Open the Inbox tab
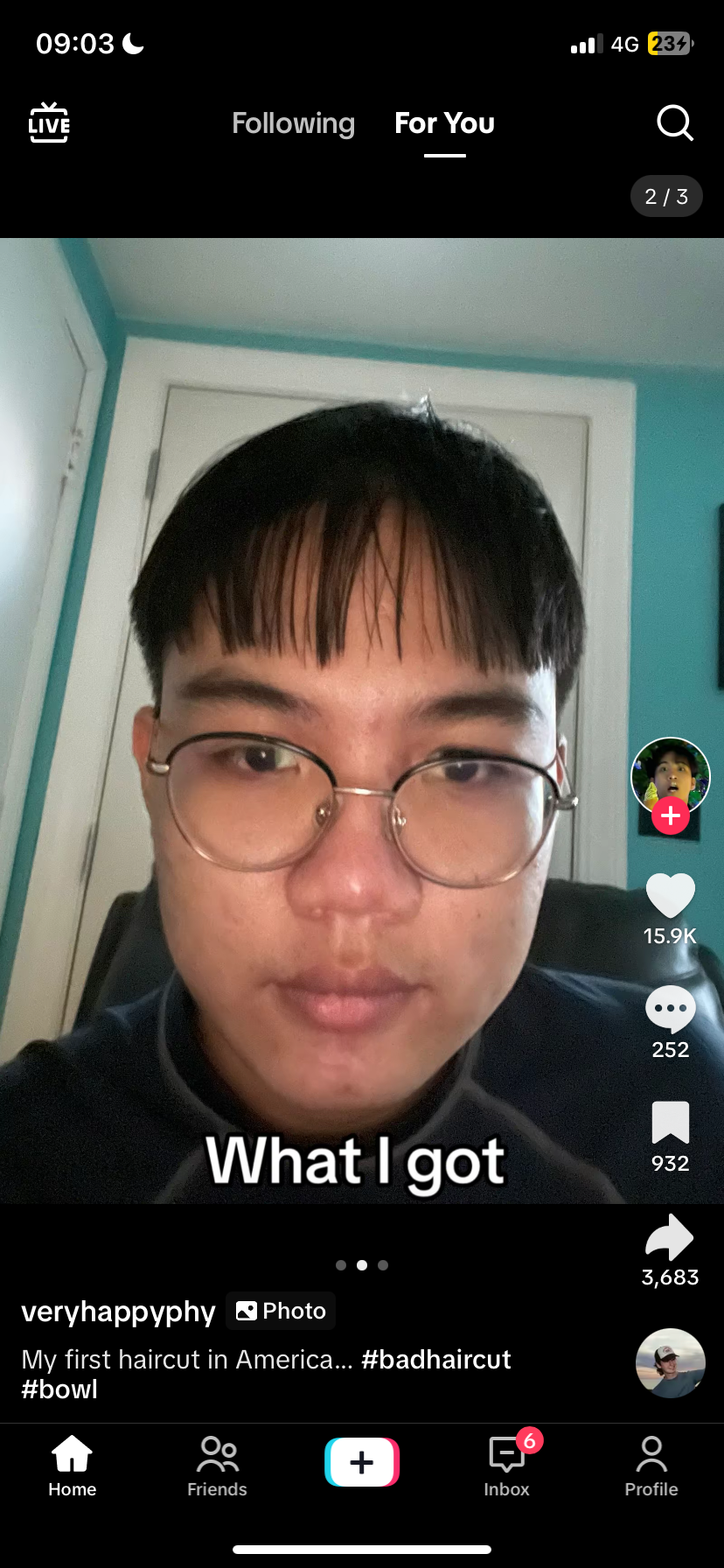This screenshot has height=1568, width=724. [507, 1466]
